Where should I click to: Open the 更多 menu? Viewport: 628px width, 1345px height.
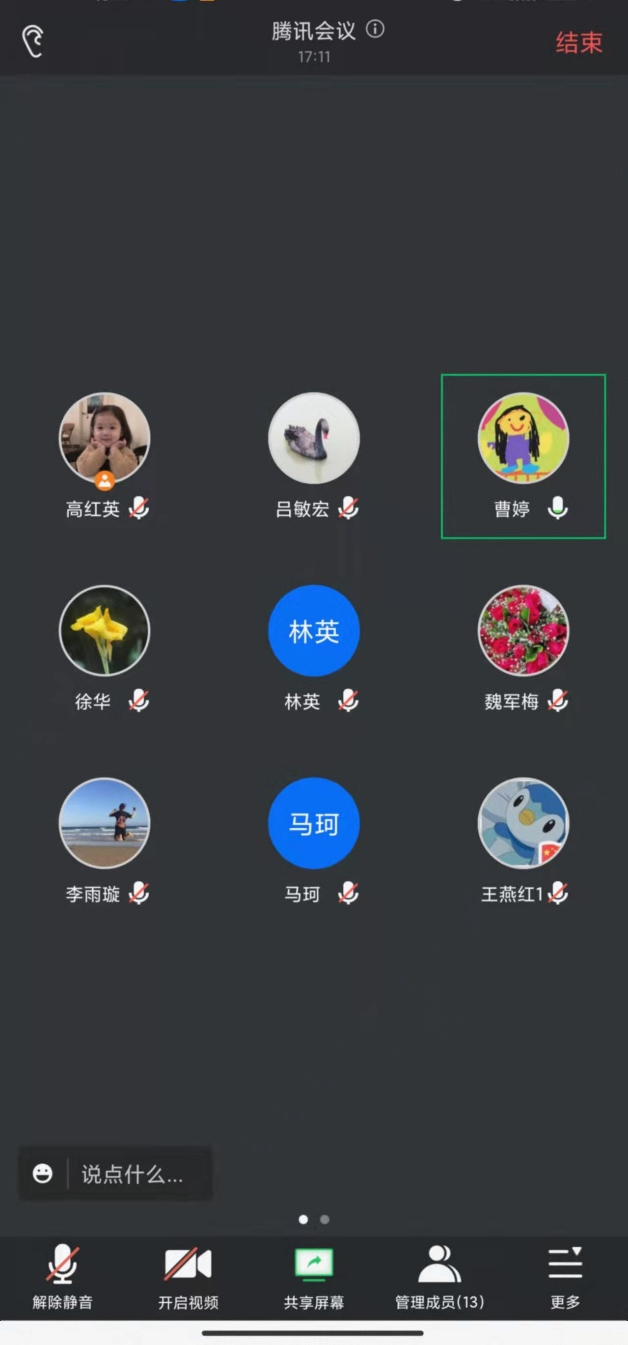click(x=565, y=1277)
